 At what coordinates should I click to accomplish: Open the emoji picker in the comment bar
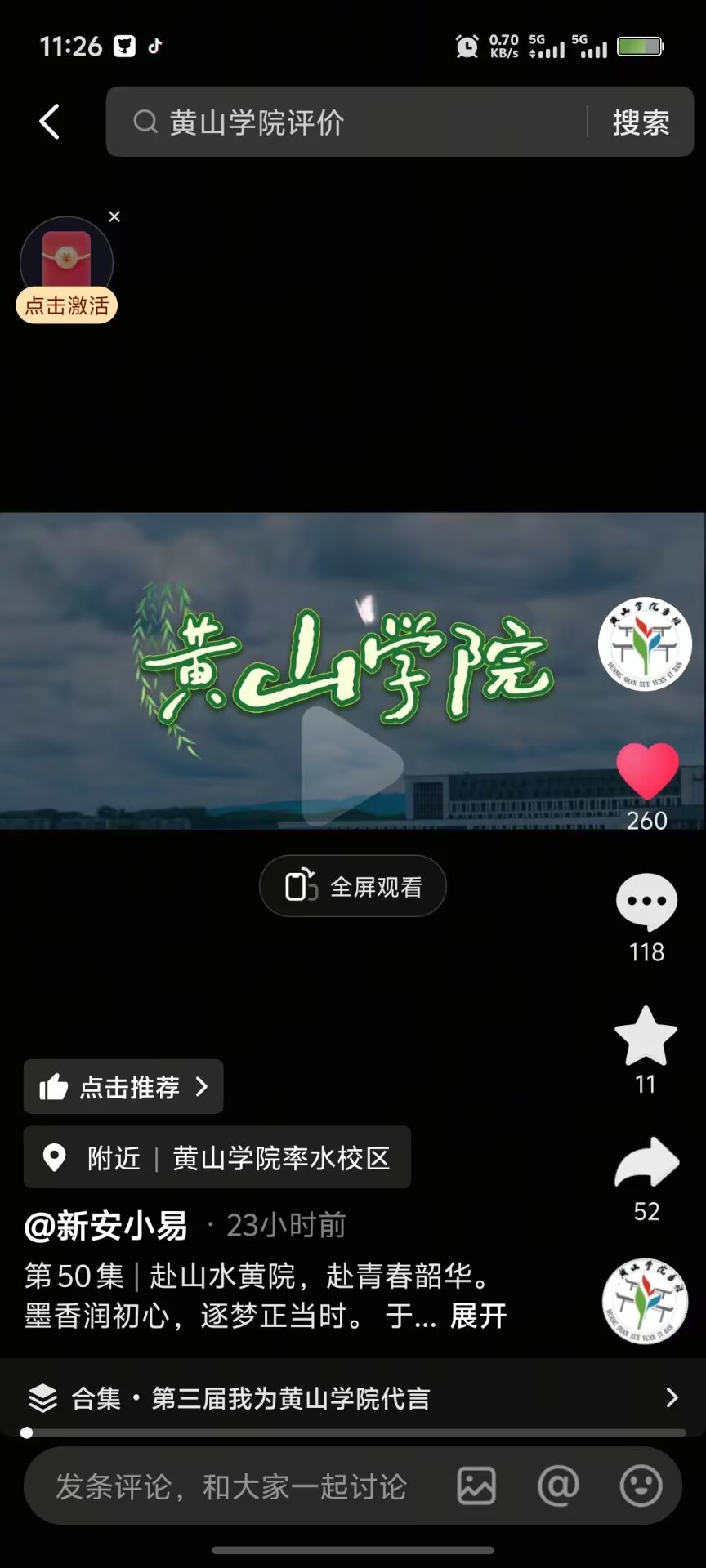(x=641, y=1486)
